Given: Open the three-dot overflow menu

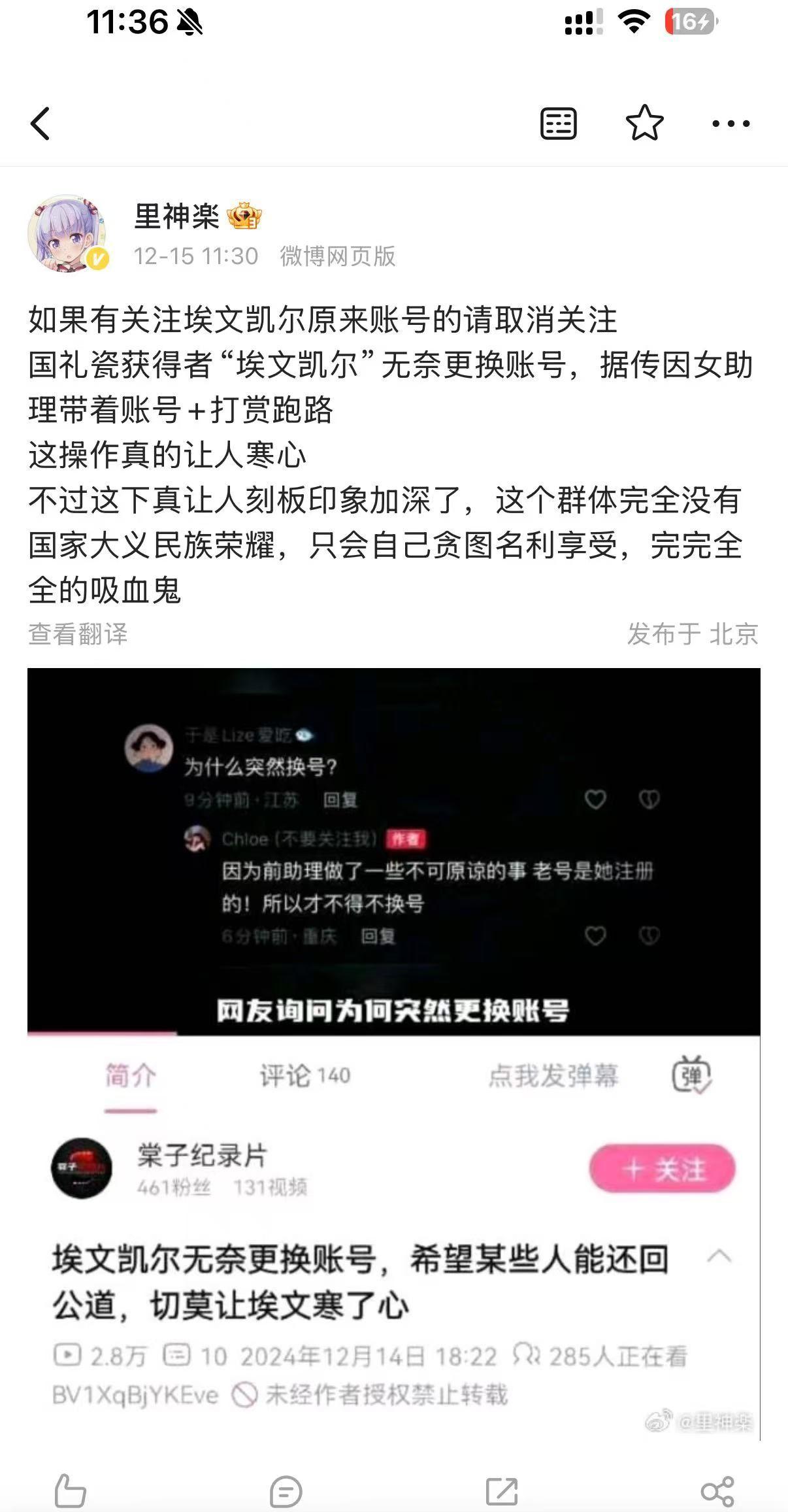Looking at the screenshot, I should coord(731,123).
